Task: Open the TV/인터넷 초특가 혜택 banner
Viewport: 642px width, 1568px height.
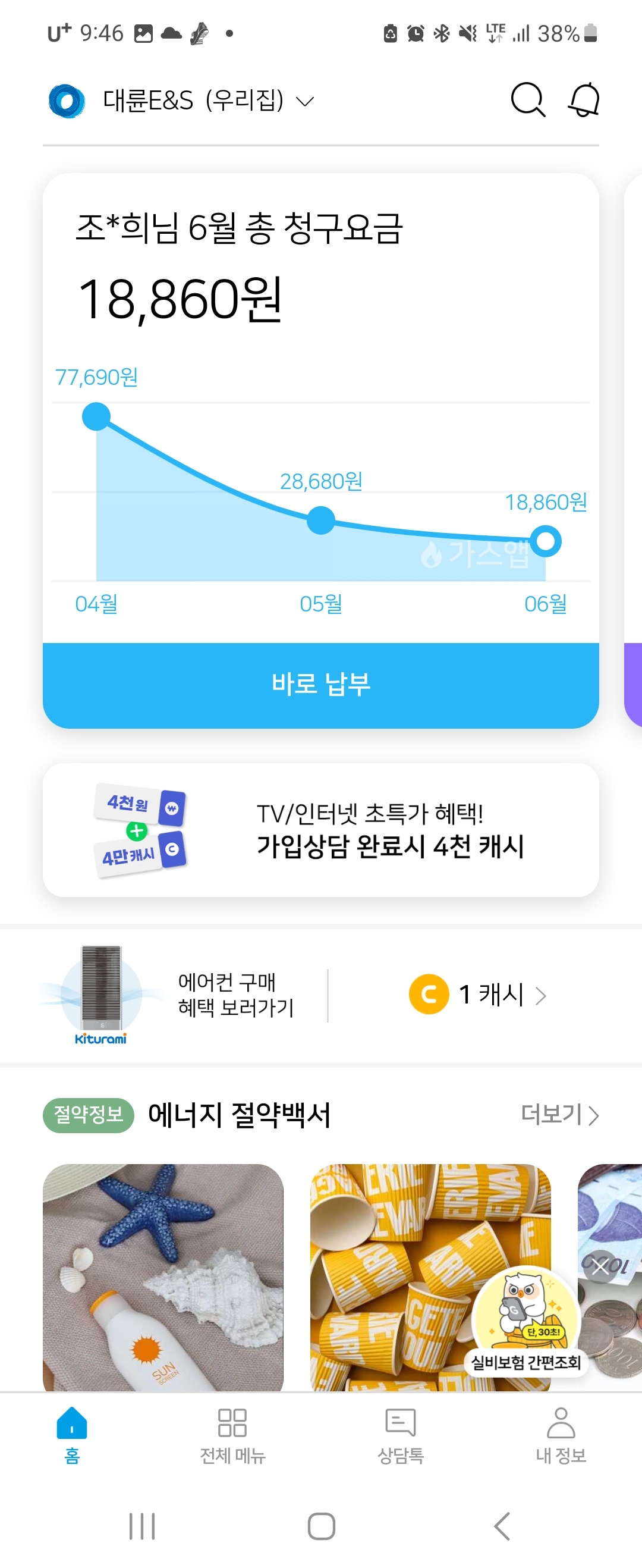Action: 320,830
